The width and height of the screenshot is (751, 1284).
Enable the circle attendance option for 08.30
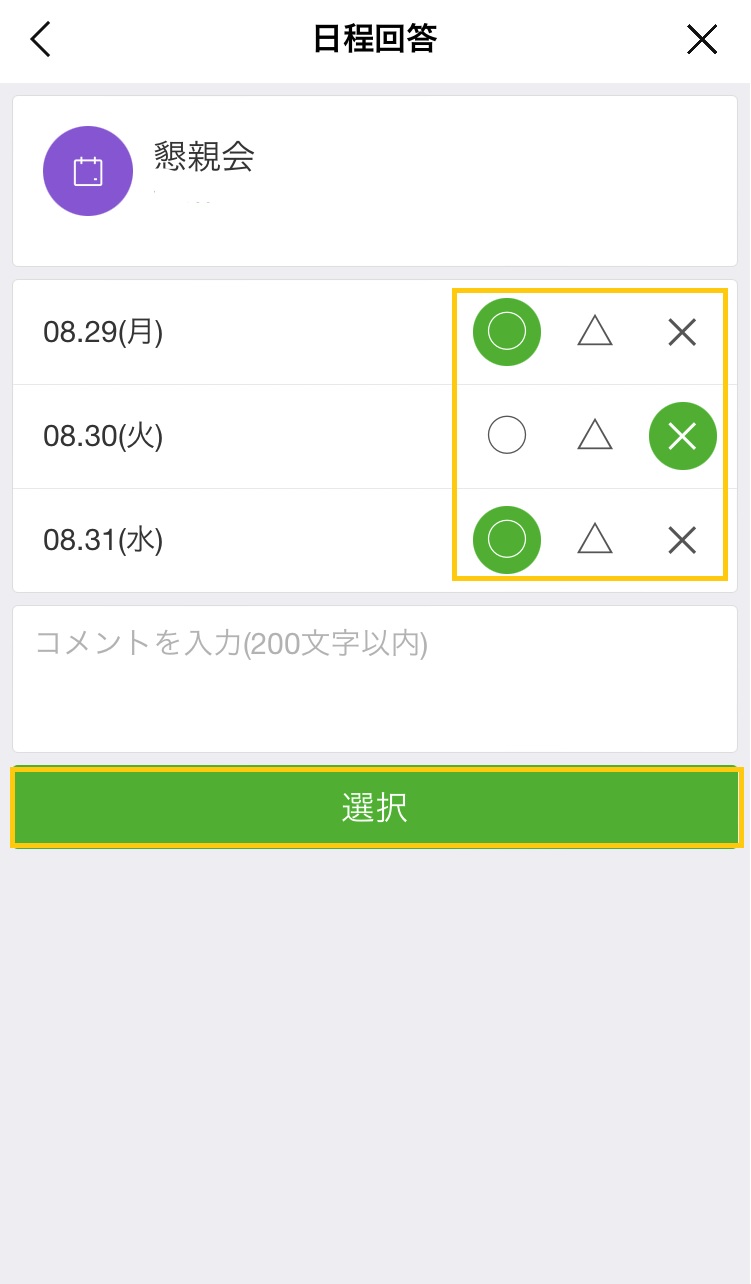click(x=506, y=435)
